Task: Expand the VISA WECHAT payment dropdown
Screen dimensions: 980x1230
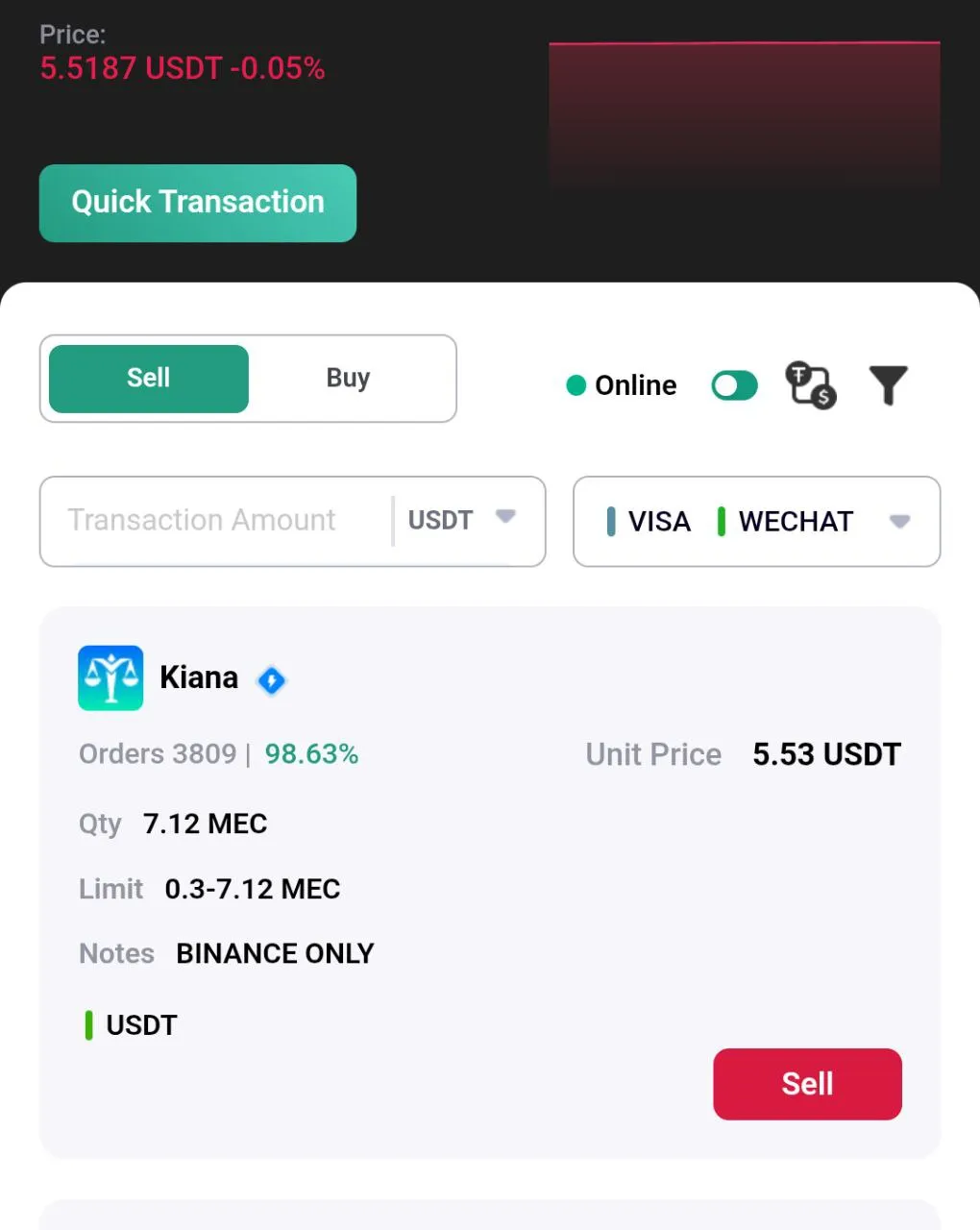Action: 756,521
